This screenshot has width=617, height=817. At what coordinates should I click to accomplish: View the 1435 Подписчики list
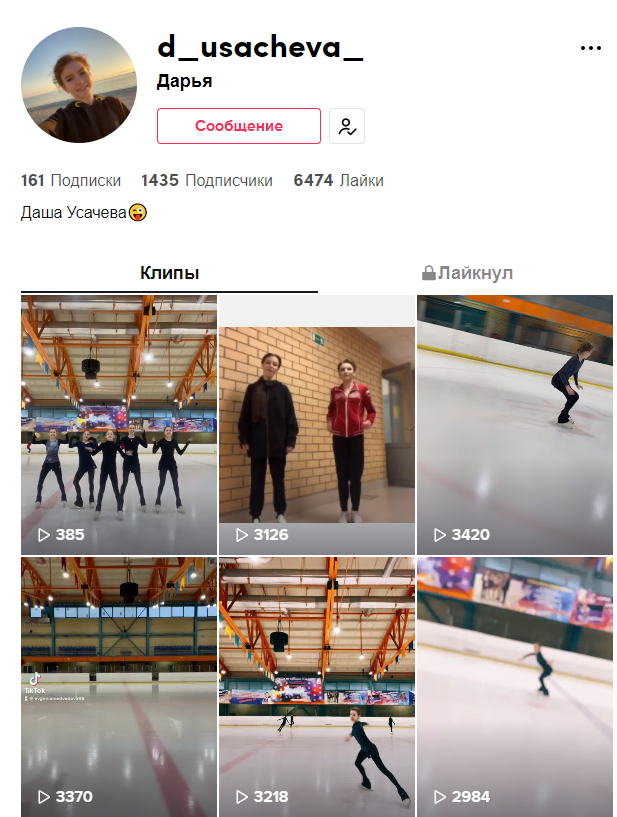[207, 181]
